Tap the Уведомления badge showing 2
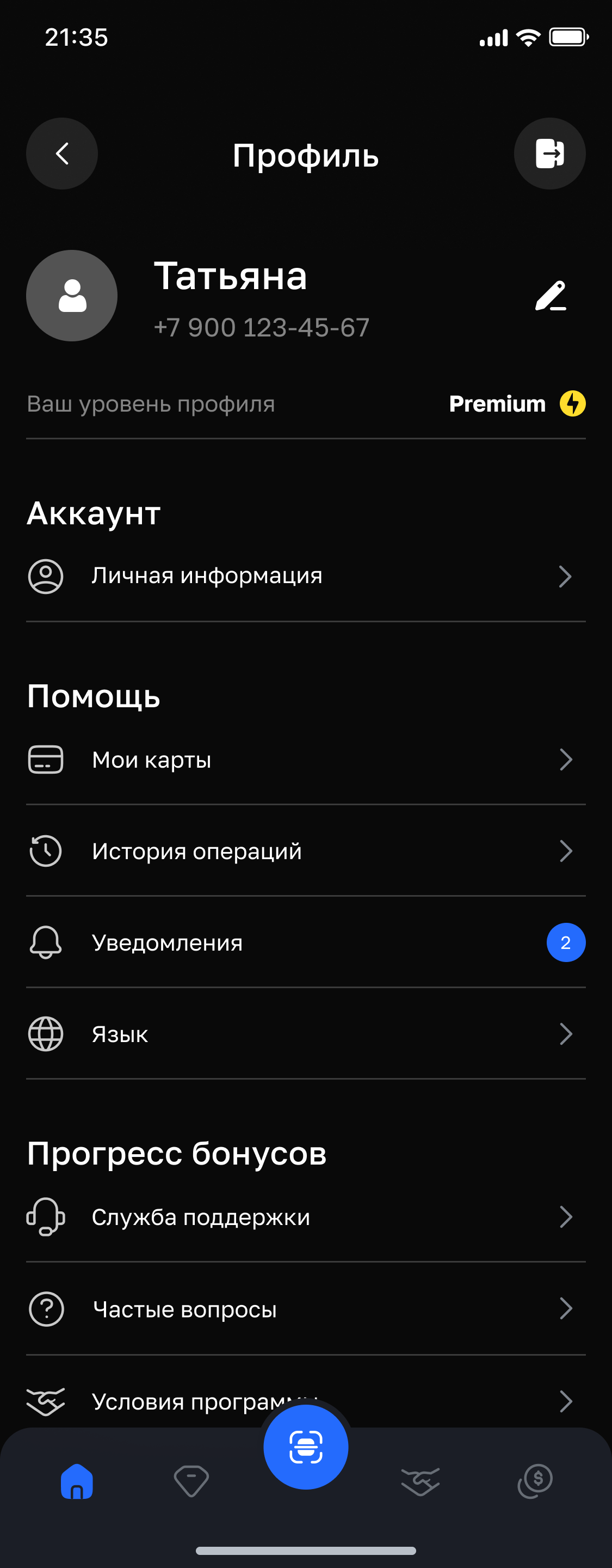Viewport: 612px width, 1568px height. (565, 942)
